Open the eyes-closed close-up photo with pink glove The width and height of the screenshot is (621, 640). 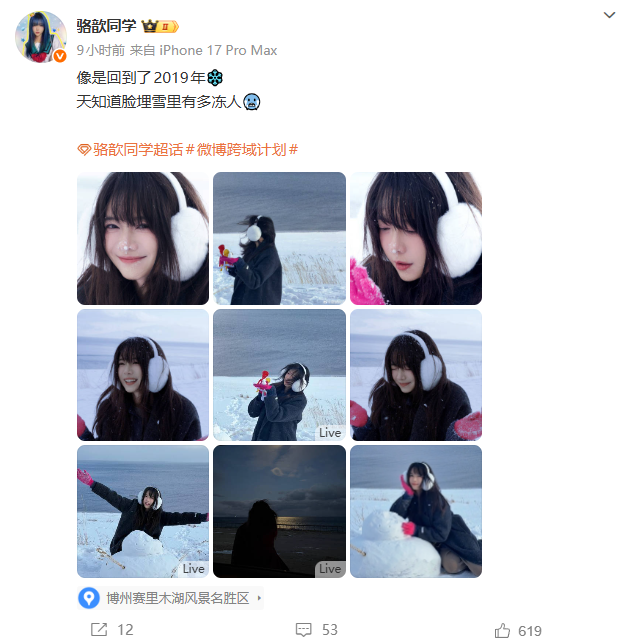(415, 238)
